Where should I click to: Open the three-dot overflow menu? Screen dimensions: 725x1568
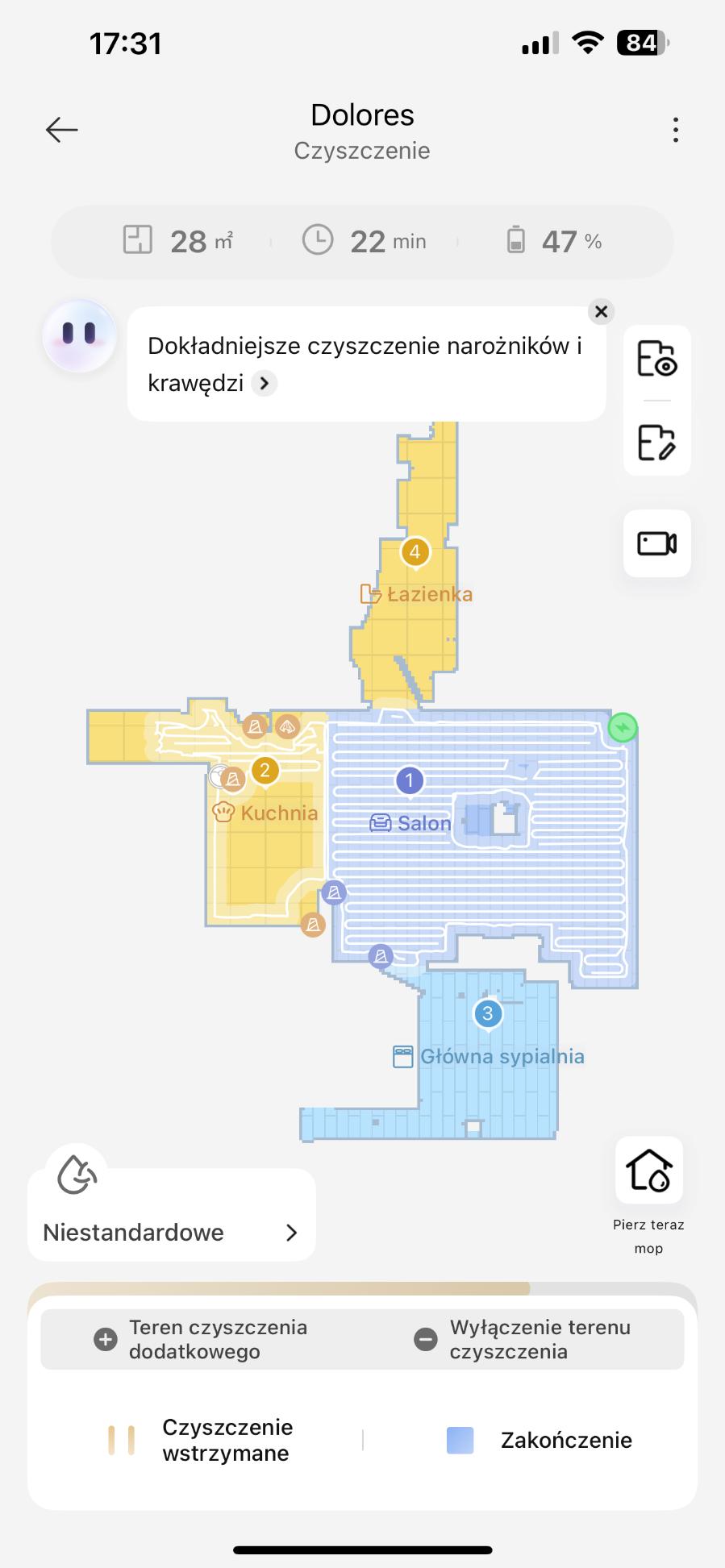pos(675,130)
